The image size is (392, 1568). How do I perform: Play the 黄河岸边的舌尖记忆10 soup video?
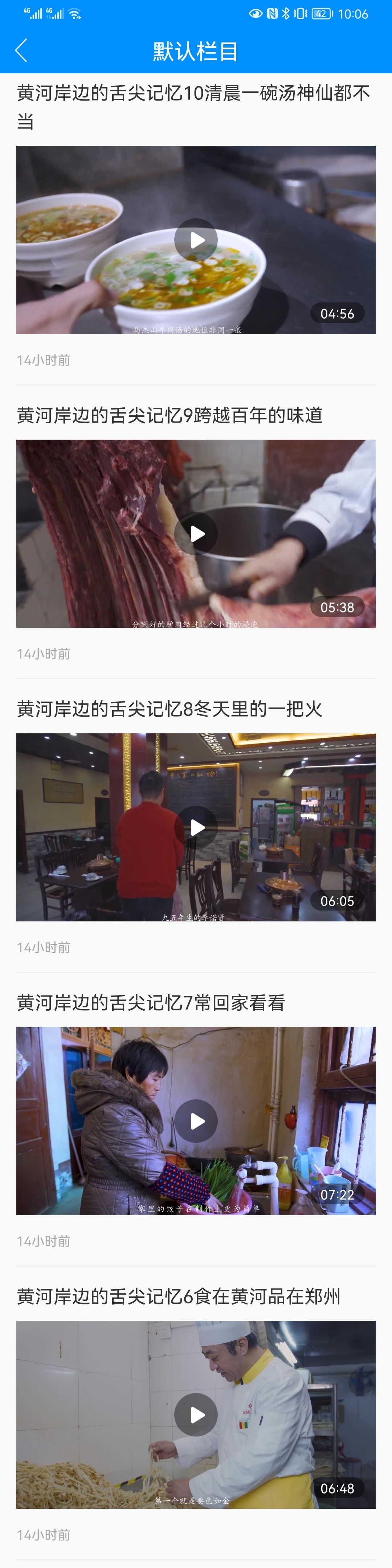(x=196, y=240)
